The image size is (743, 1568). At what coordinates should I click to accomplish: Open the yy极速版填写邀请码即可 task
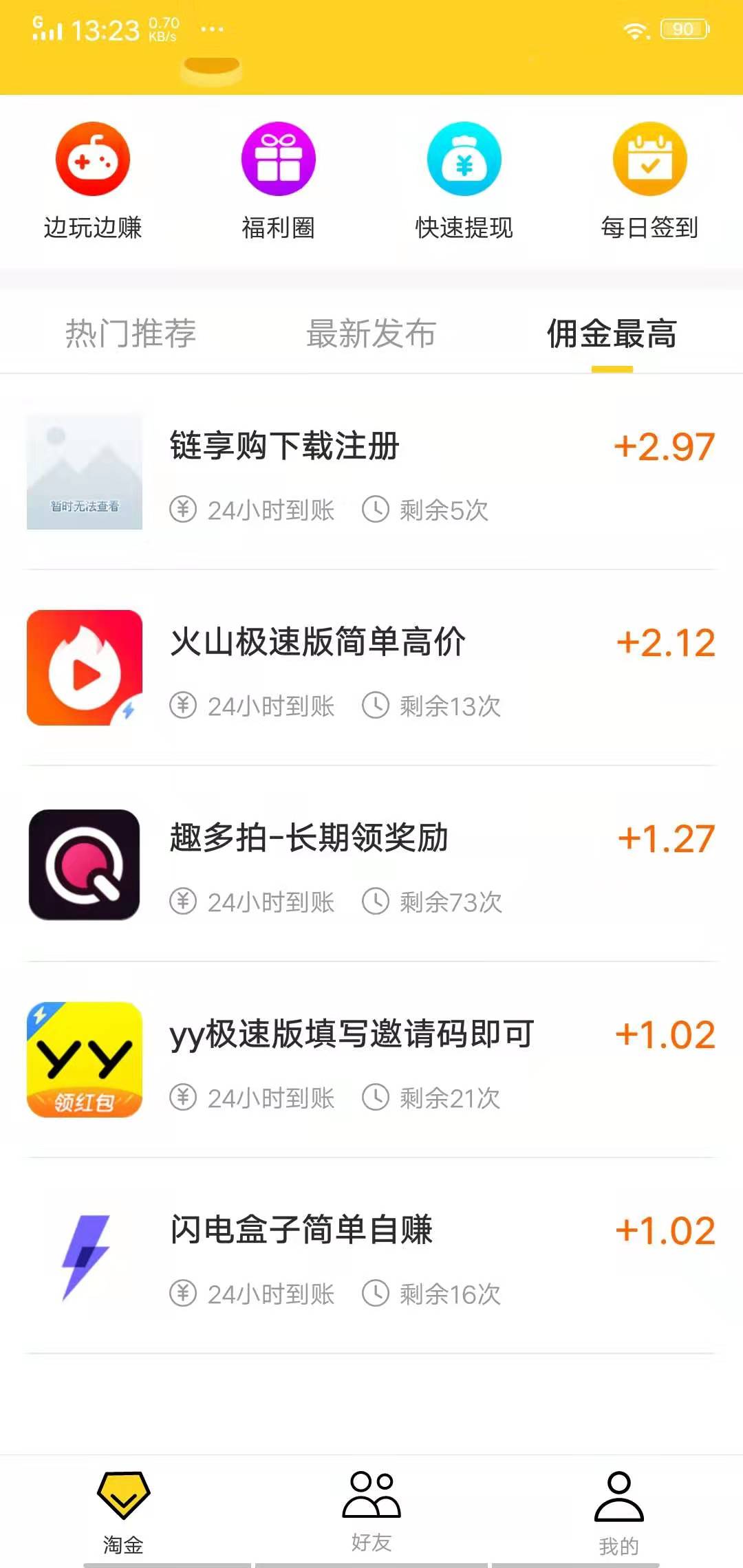pyautogui.click(x=371, y=1060)
